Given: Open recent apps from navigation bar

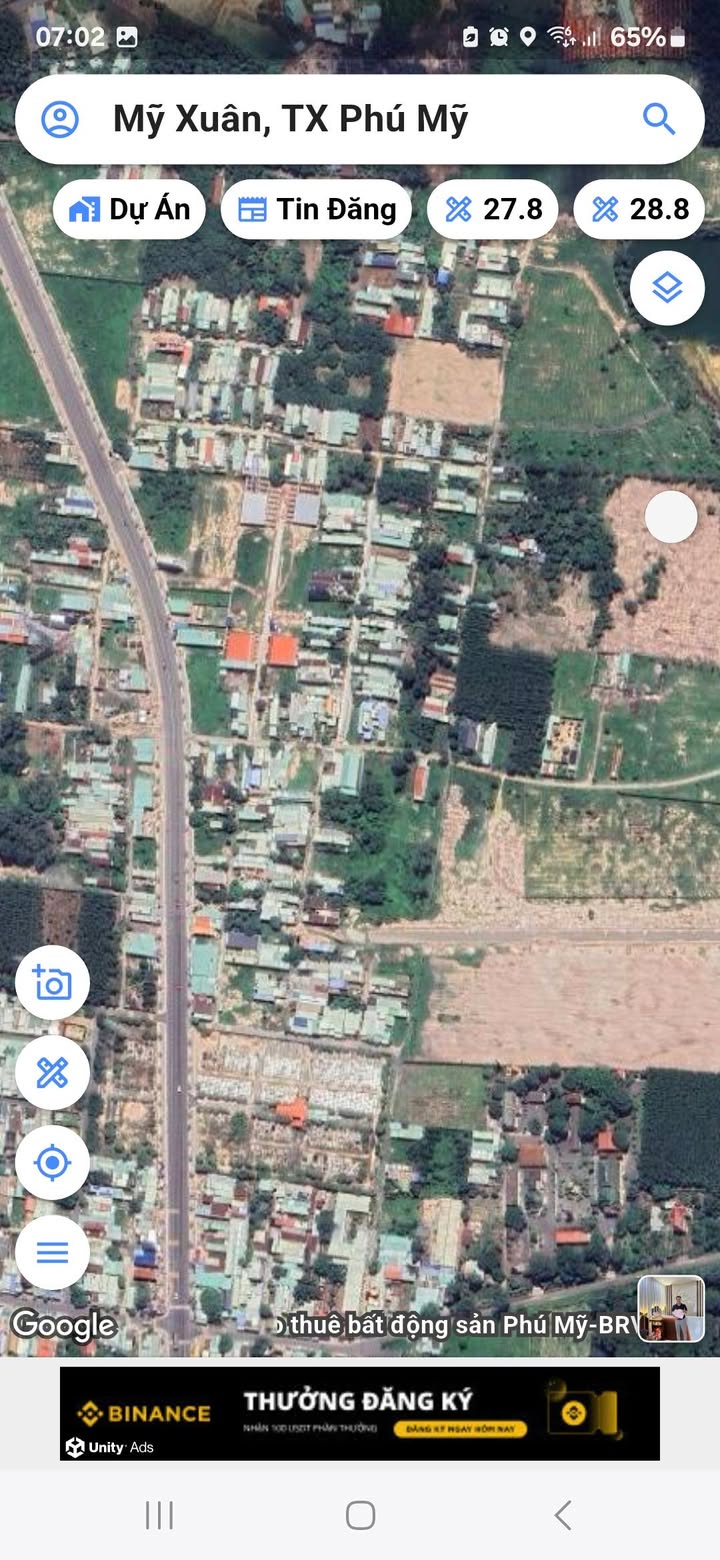Looking at the screenshot, I should click(159, 1515).
